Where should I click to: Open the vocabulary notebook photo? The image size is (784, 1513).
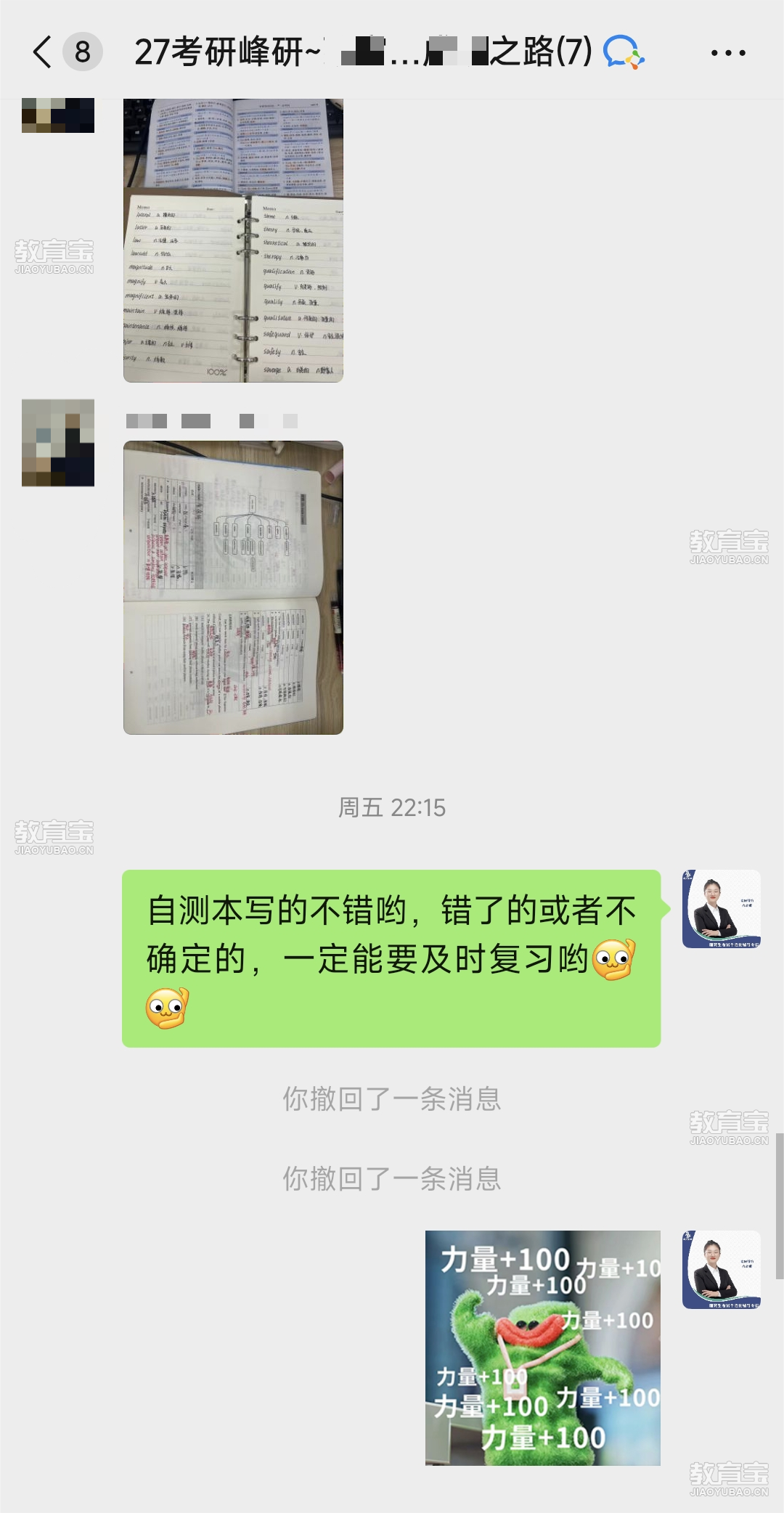(x=233, y=240)
